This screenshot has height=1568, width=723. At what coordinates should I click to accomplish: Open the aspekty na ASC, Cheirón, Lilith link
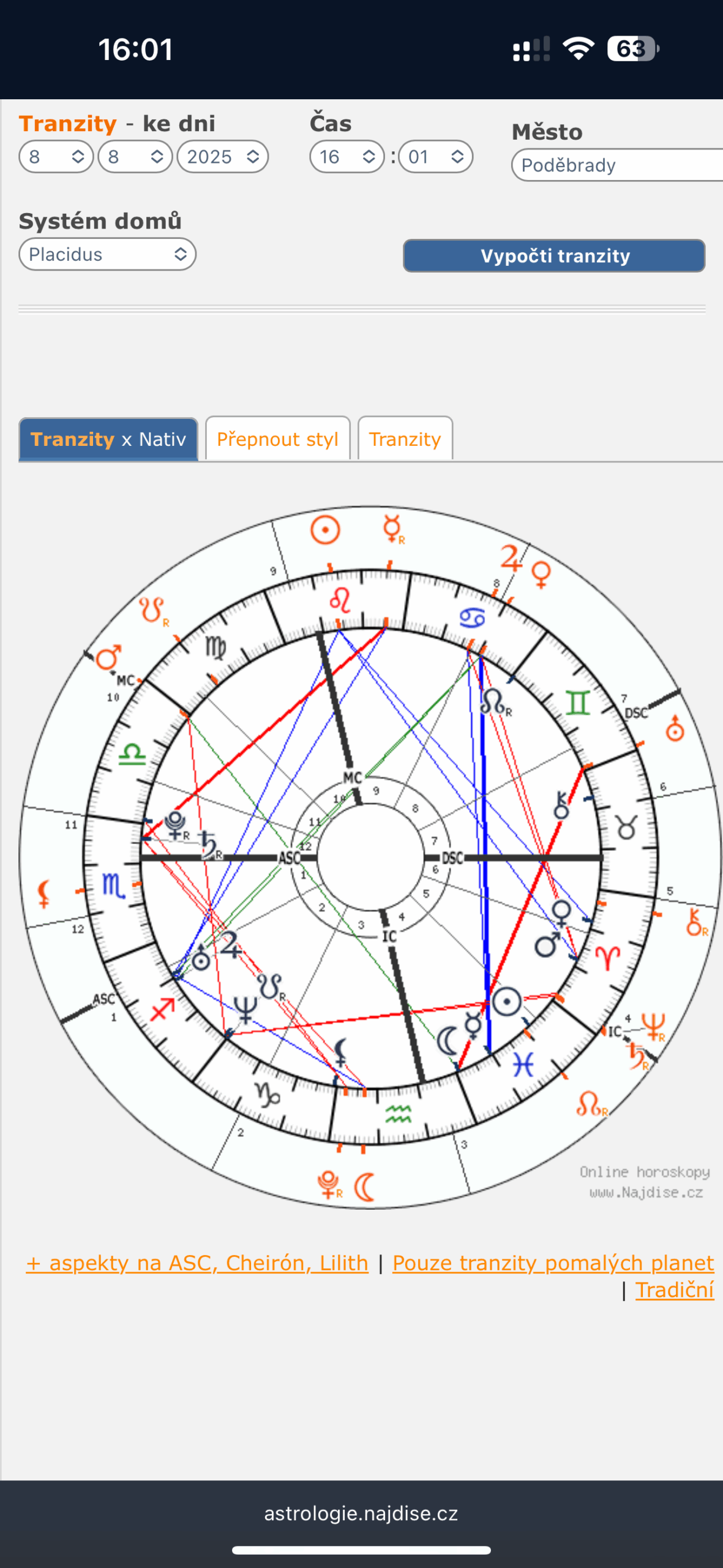197,1263
